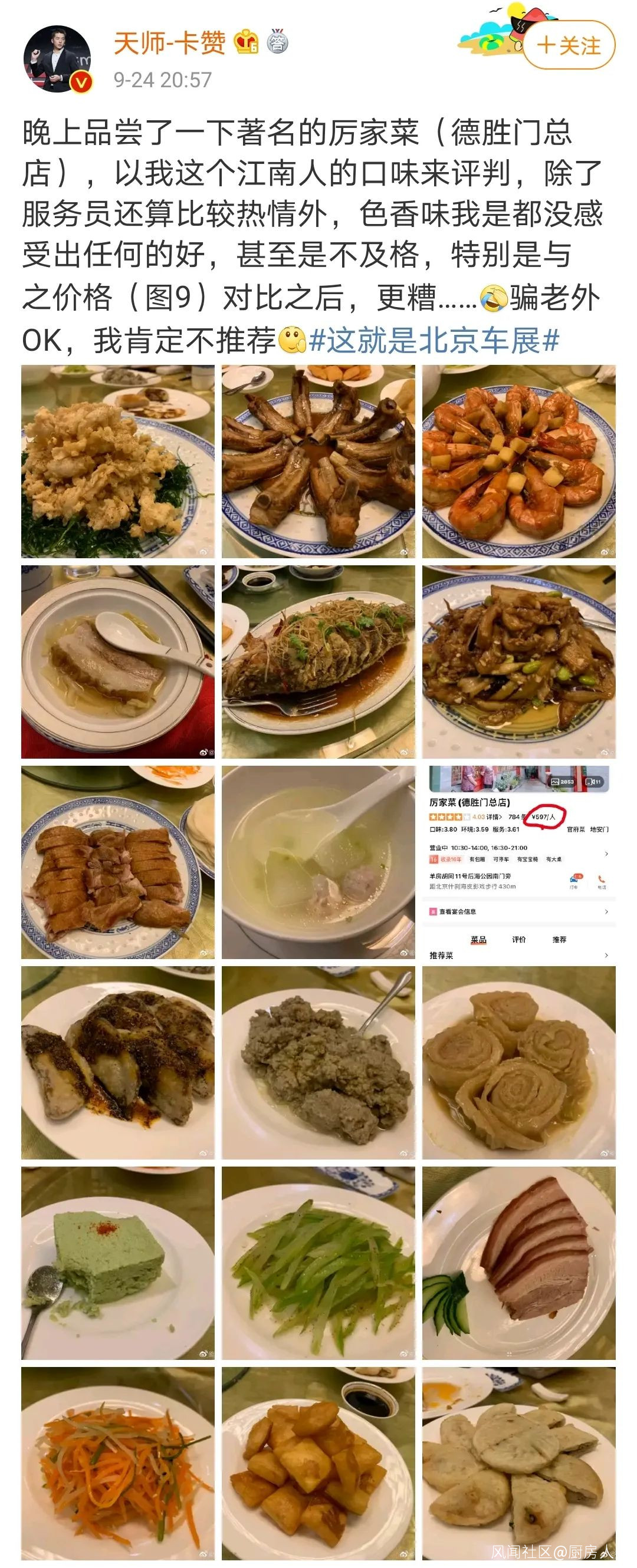View the sliced roast duck photo
Viewport: 637px width, 1568px height.
(117, 862)
